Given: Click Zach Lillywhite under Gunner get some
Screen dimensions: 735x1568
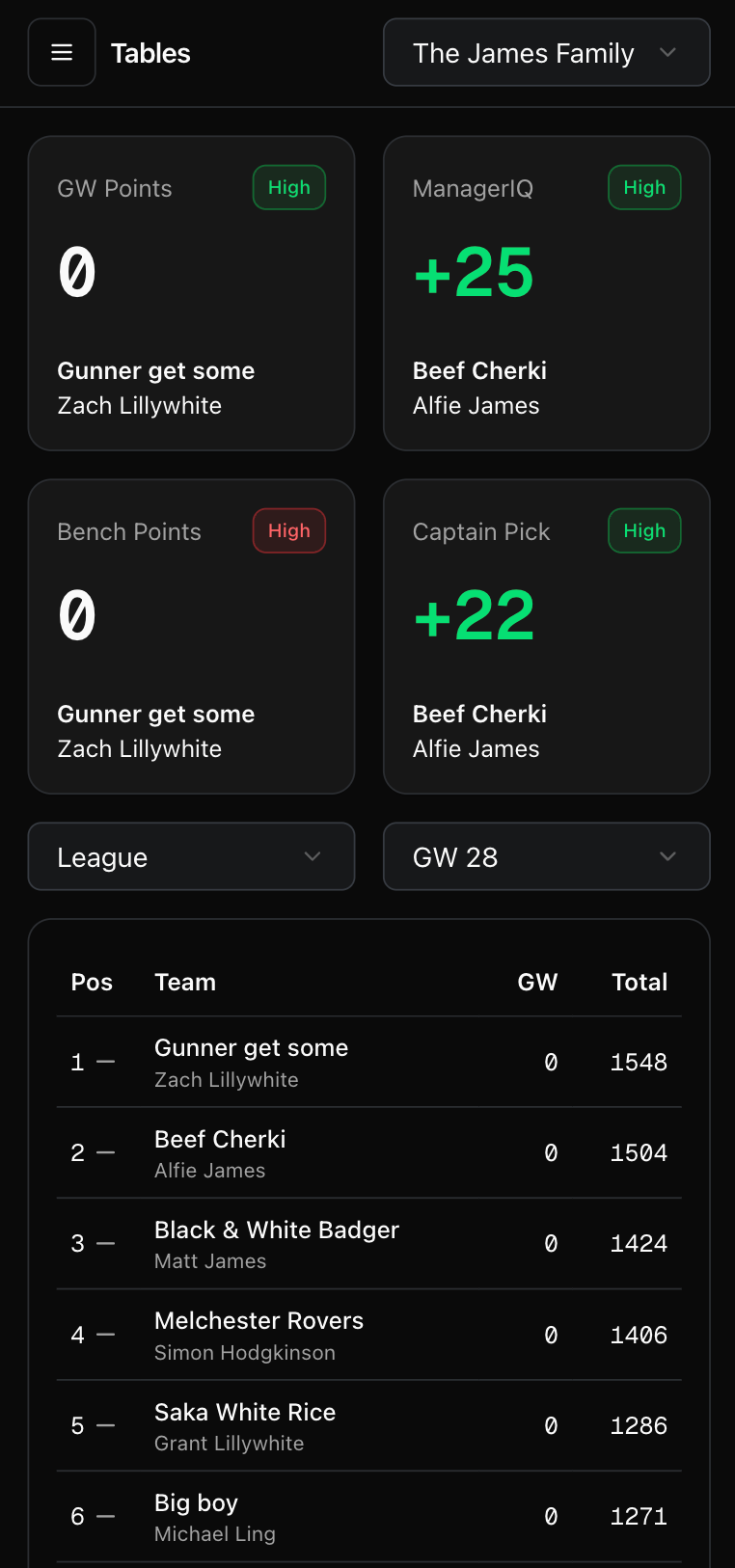Looking at the screenshot, I should (x=226, y=1079).
